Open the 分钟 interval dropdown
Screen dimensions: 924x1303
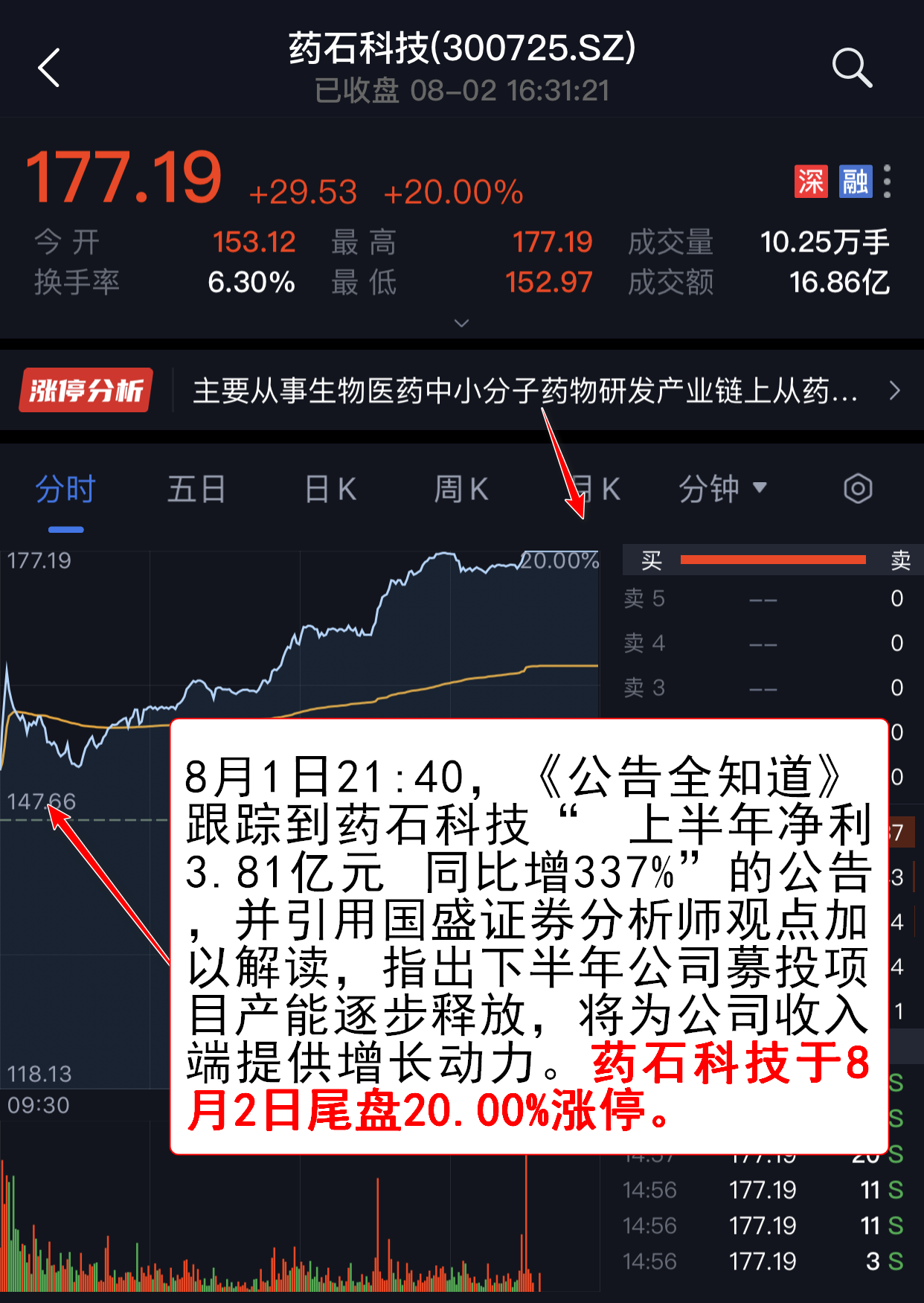722,490
